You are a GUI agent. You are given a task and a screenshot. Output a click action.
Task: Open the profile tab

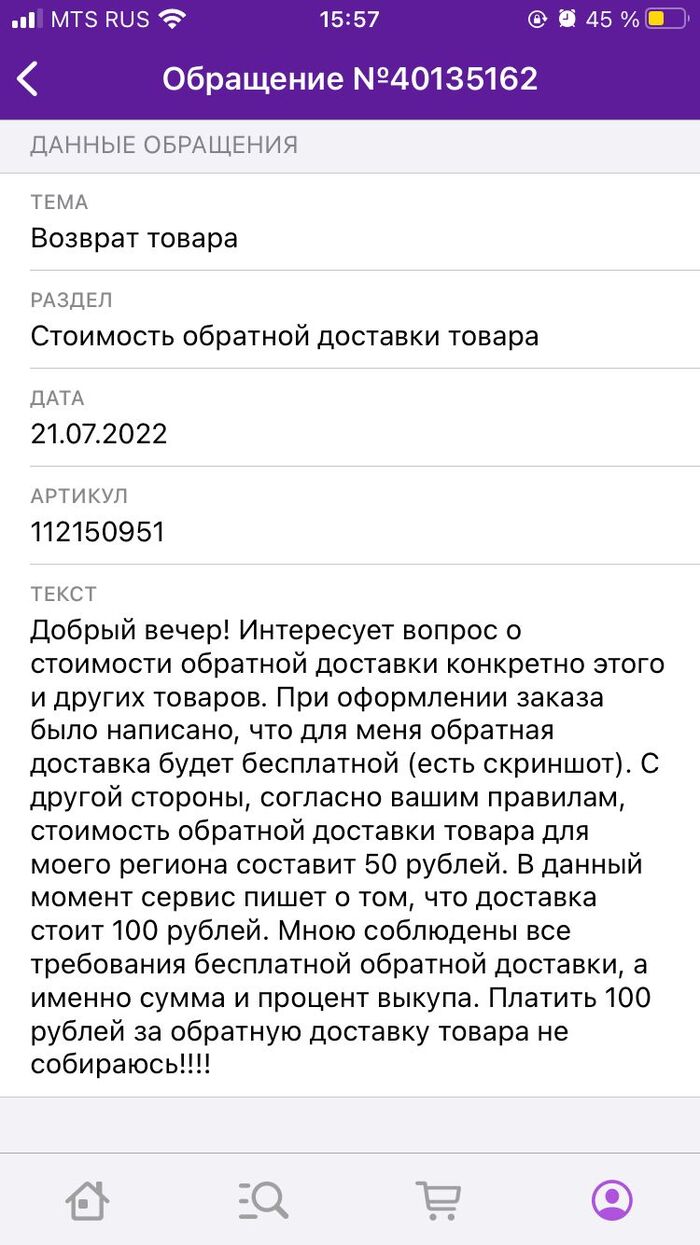(x=612, y=1198)
